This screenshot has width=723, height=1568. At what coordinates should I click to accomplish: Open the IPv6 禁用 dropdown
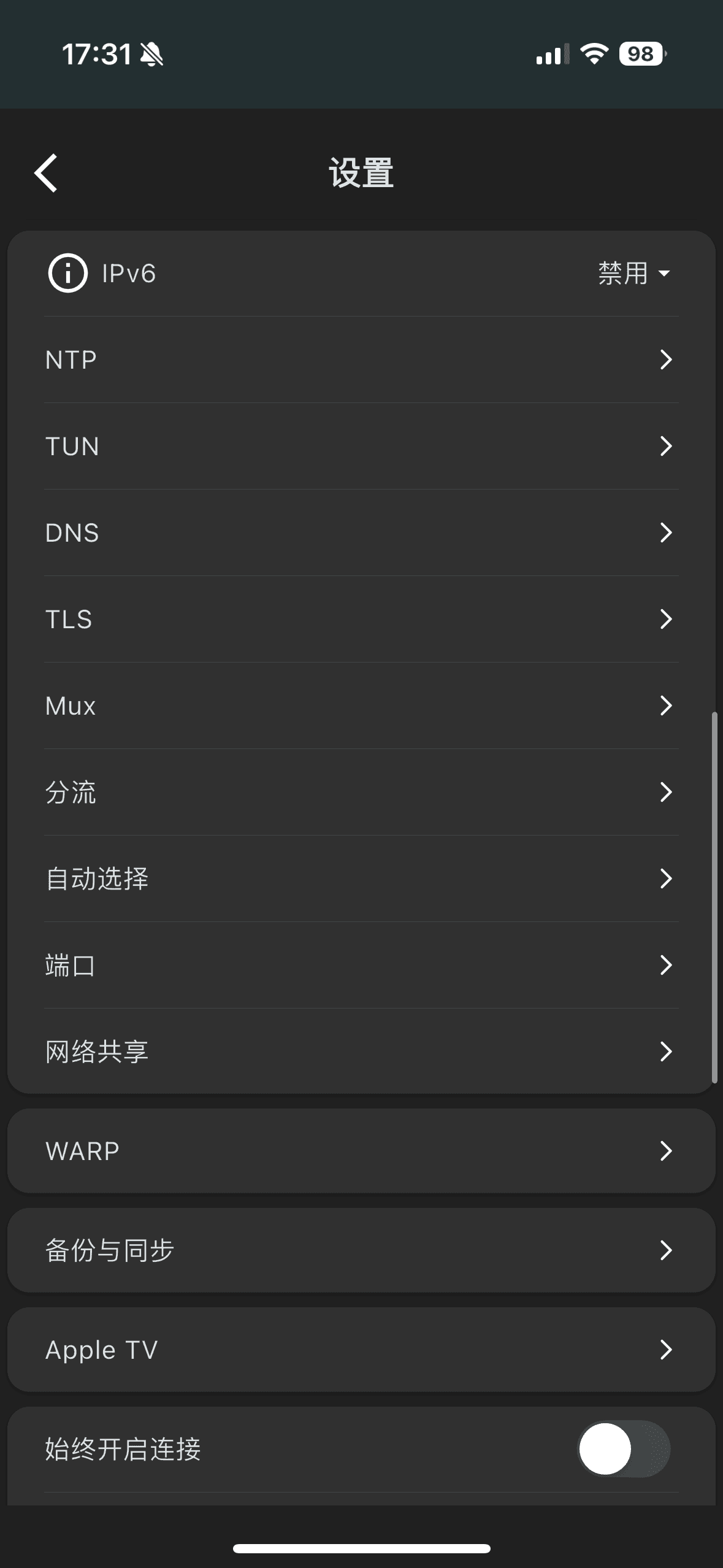(633, 273)
